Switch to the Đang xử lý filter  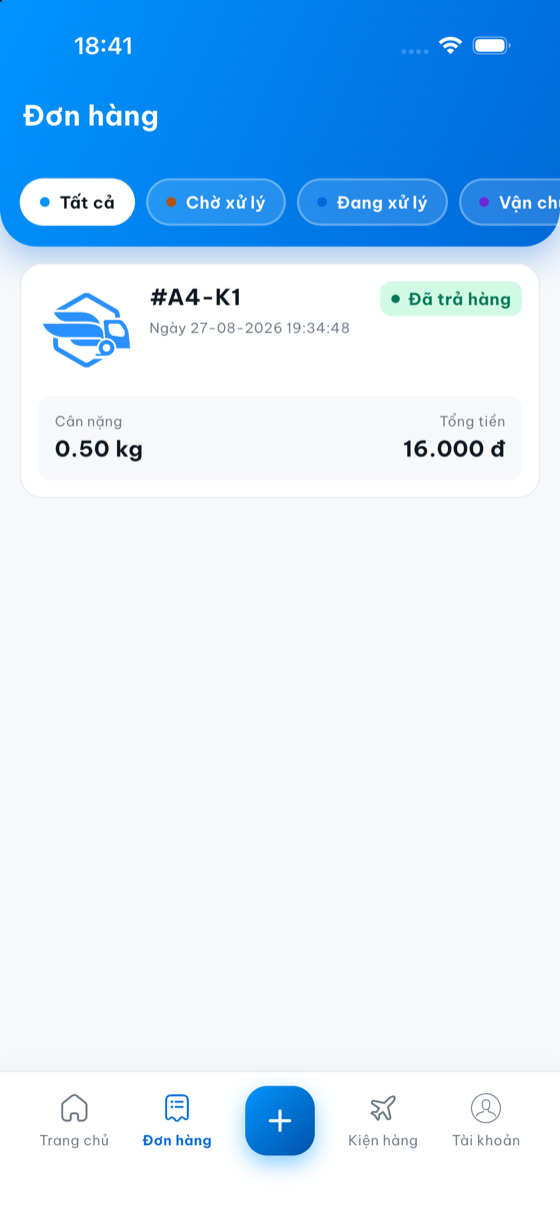(372, 202)
